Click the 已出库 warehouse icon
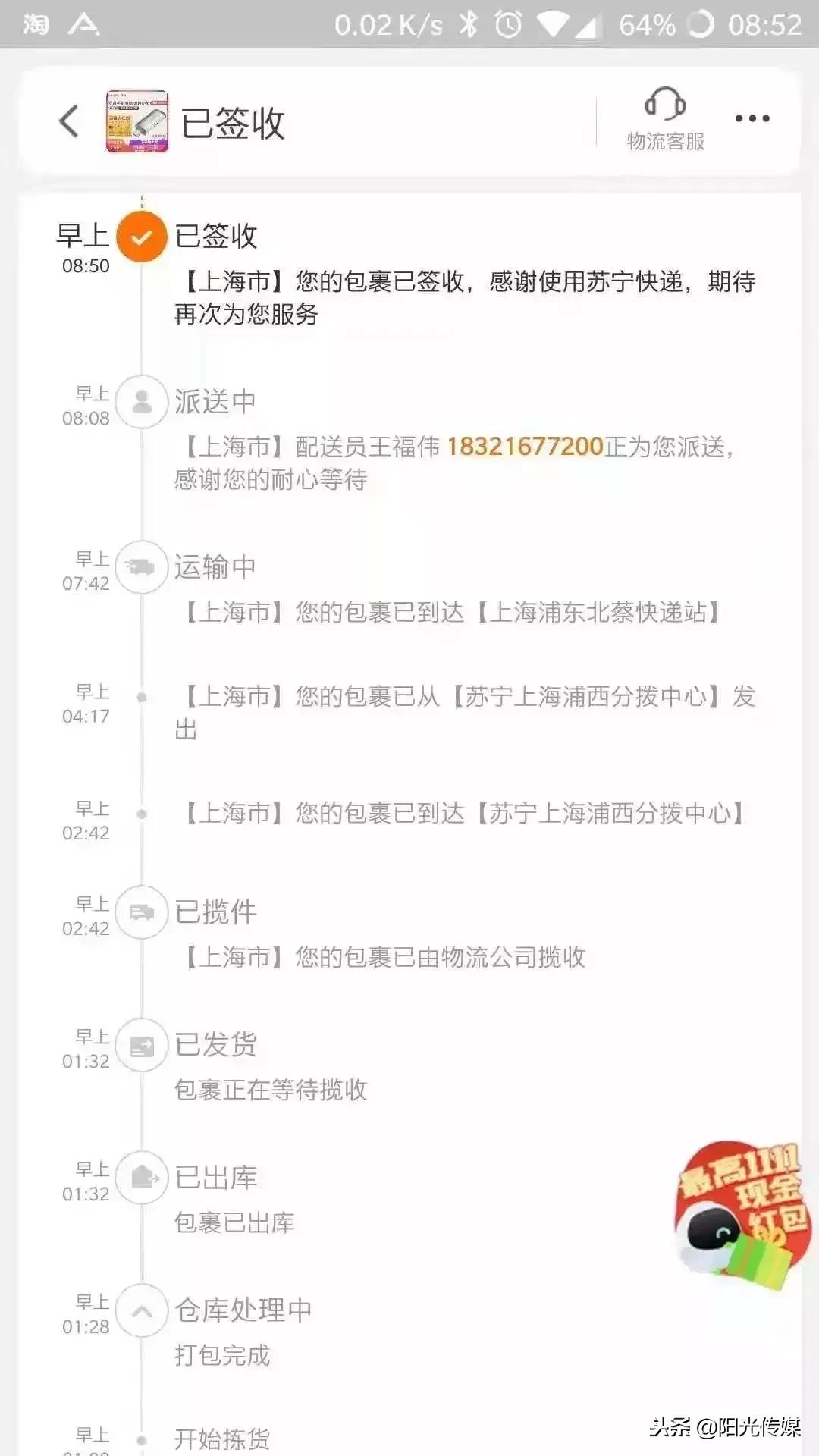819x1456 pixels. [141, 1178]
